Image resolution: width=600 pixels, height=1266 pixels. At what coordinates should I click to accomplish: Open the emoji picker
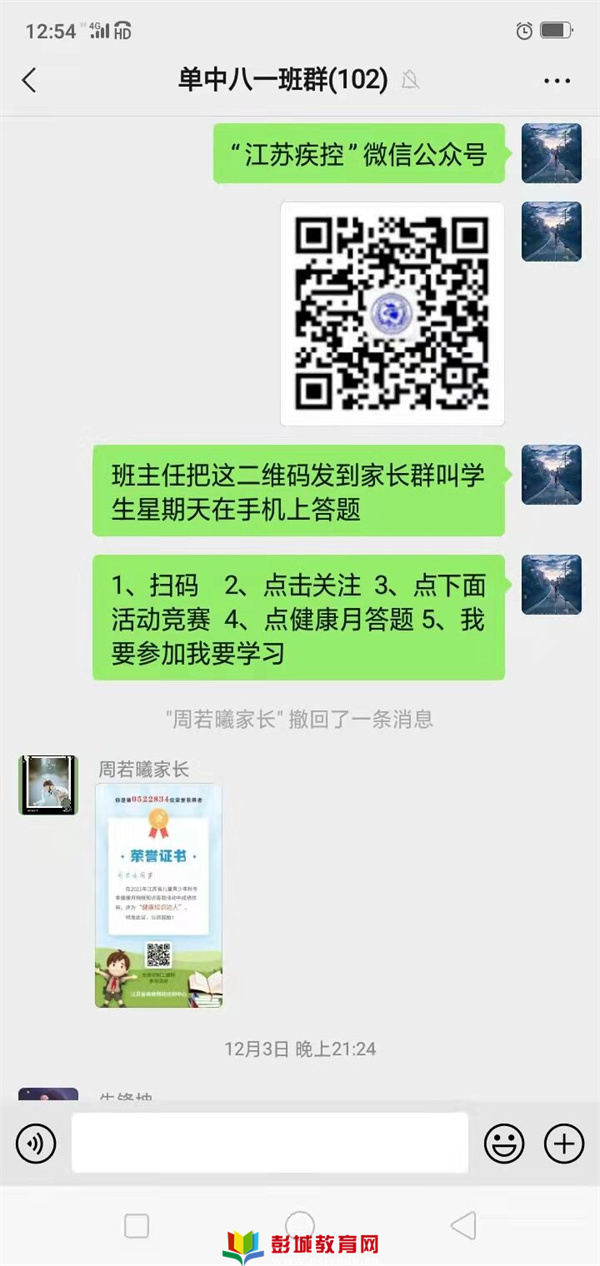tap(504, 1143)
